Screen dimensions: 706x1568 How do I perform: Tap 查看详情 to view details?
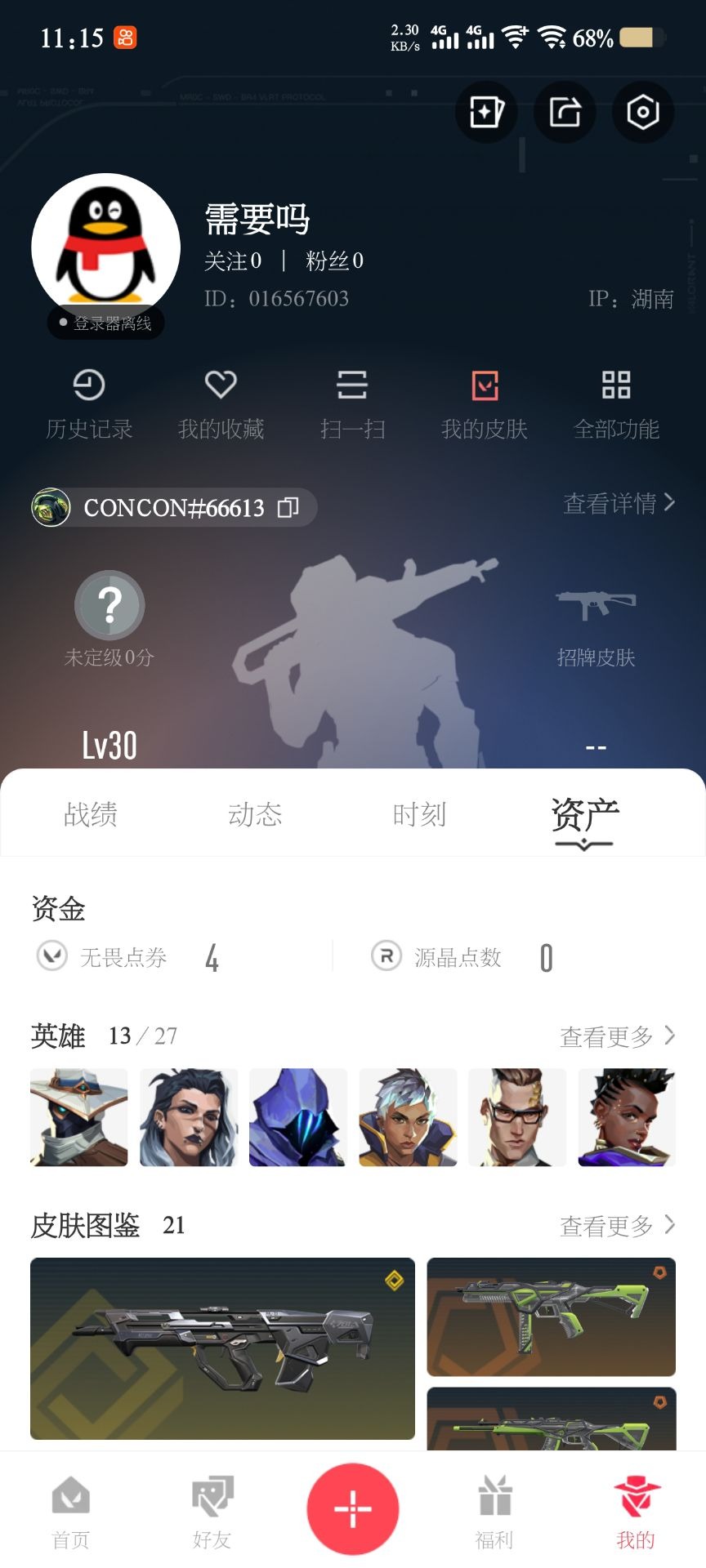point(619,503)
